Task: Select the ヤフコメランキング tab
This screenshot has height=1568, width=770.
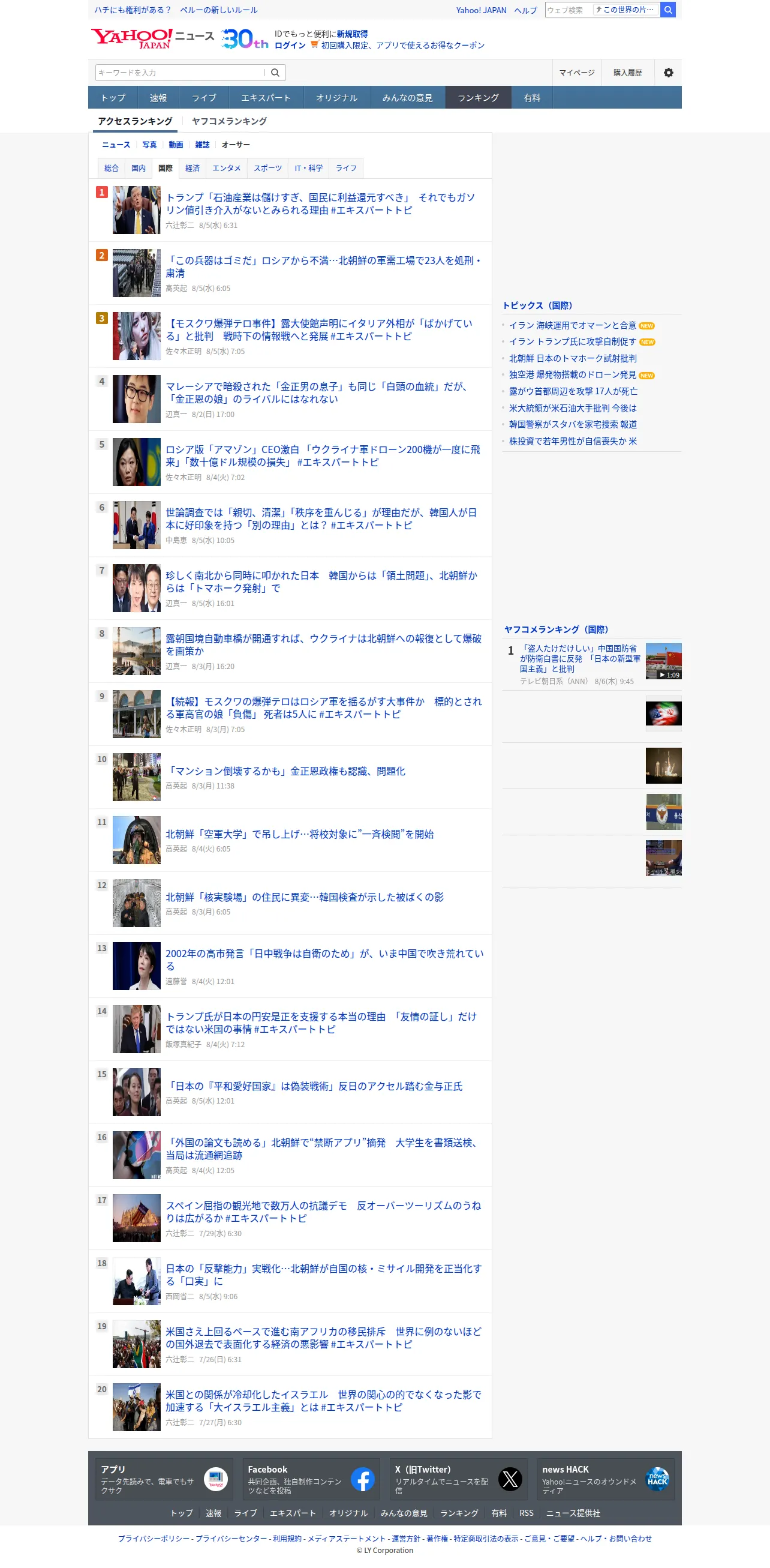Action: [229, 121]
